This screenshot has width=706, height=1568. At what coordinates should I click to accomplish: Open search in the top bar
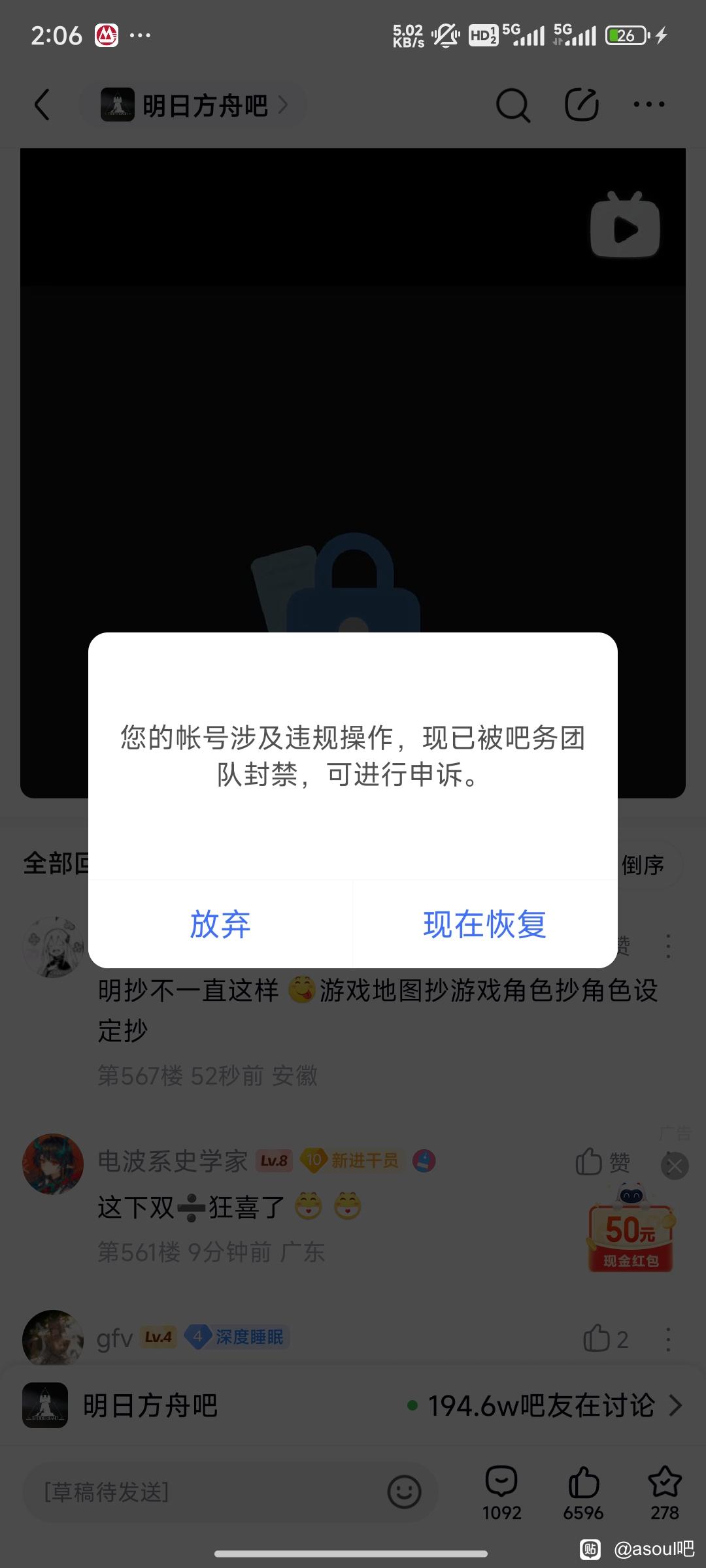click(x=513, y=105)
